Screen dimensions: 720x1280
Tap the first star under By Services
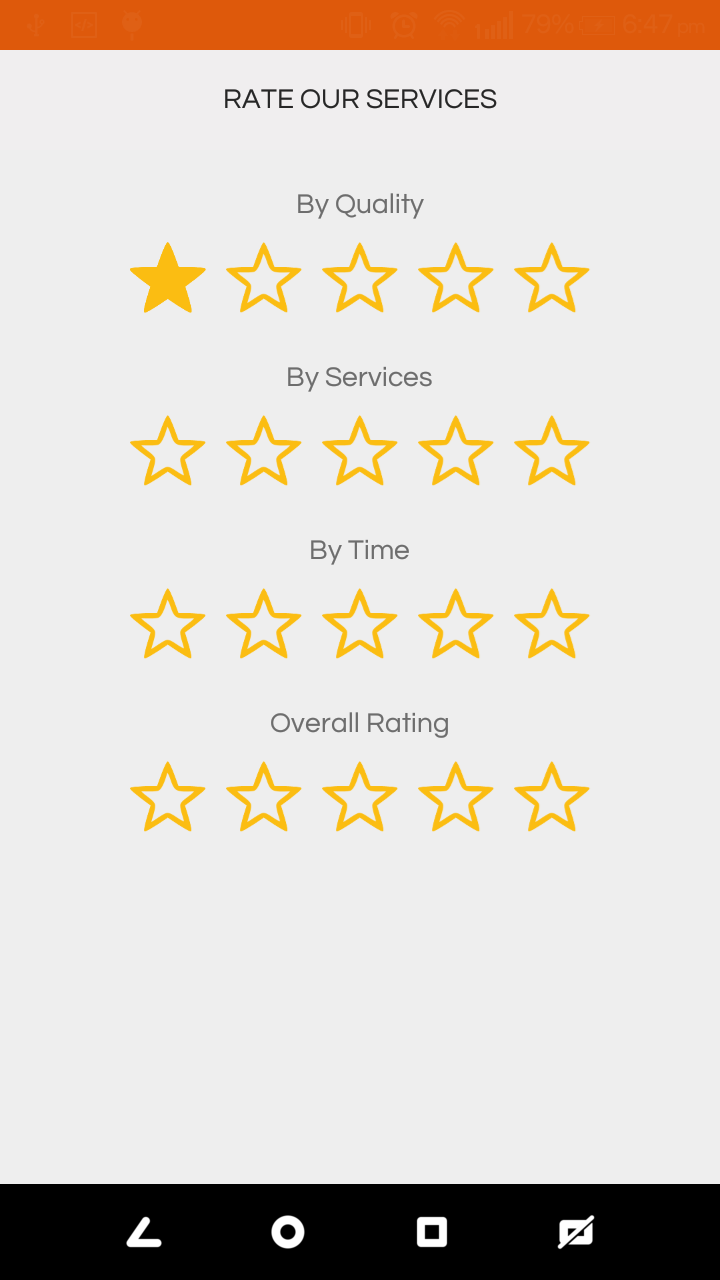[x=167, y=451]
